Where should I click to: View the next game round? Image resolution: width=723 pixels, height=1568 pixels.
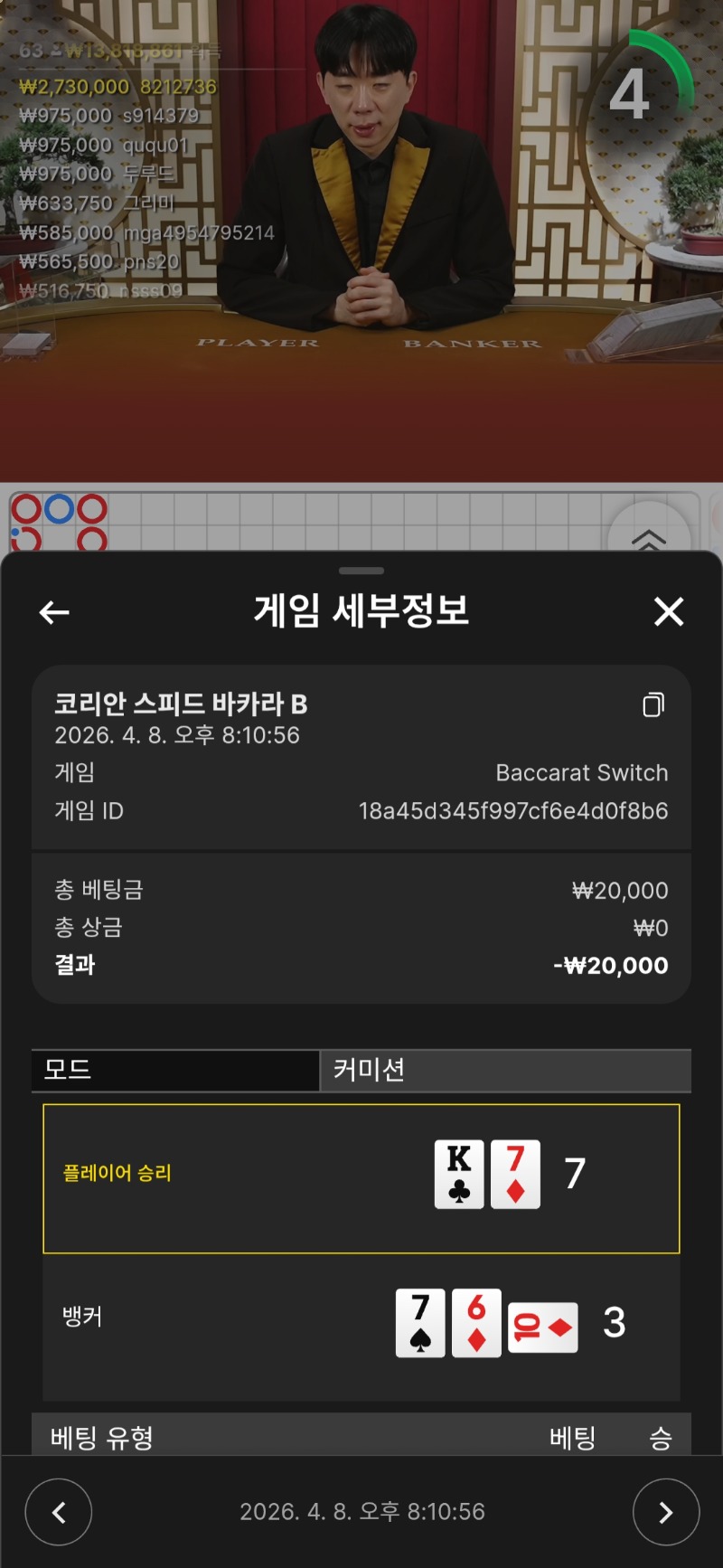(x=666, y=1512)
